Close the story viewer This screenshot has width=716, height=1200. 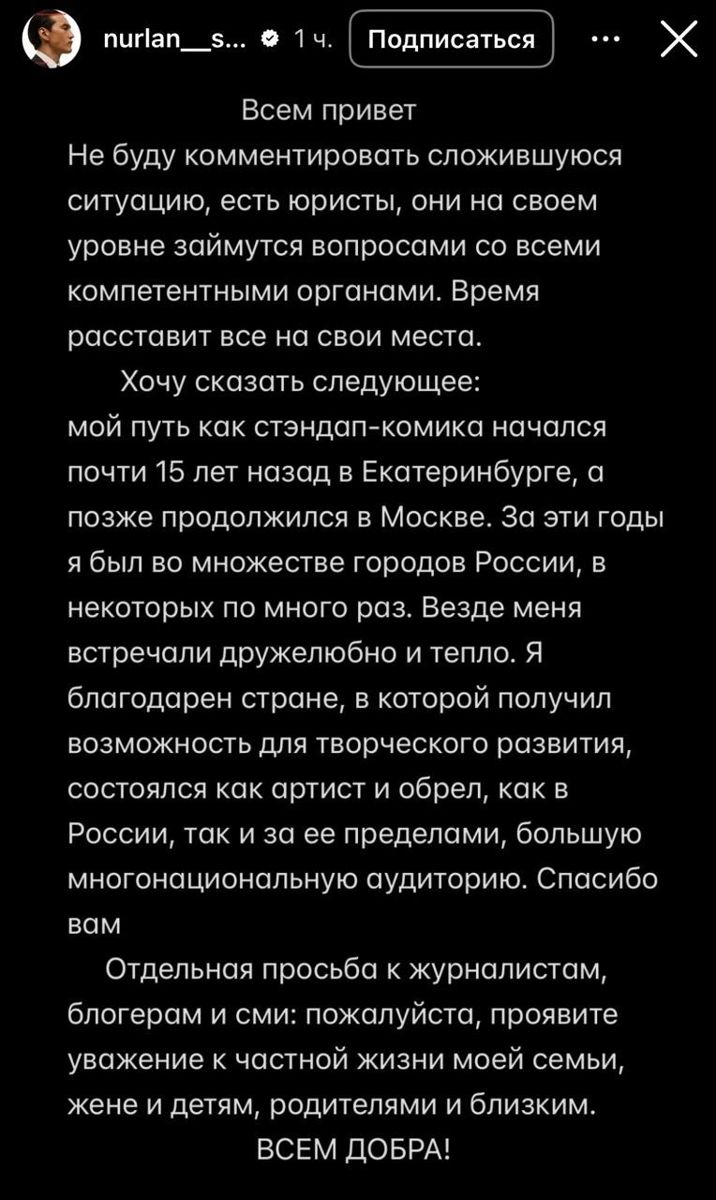[680, 40]
